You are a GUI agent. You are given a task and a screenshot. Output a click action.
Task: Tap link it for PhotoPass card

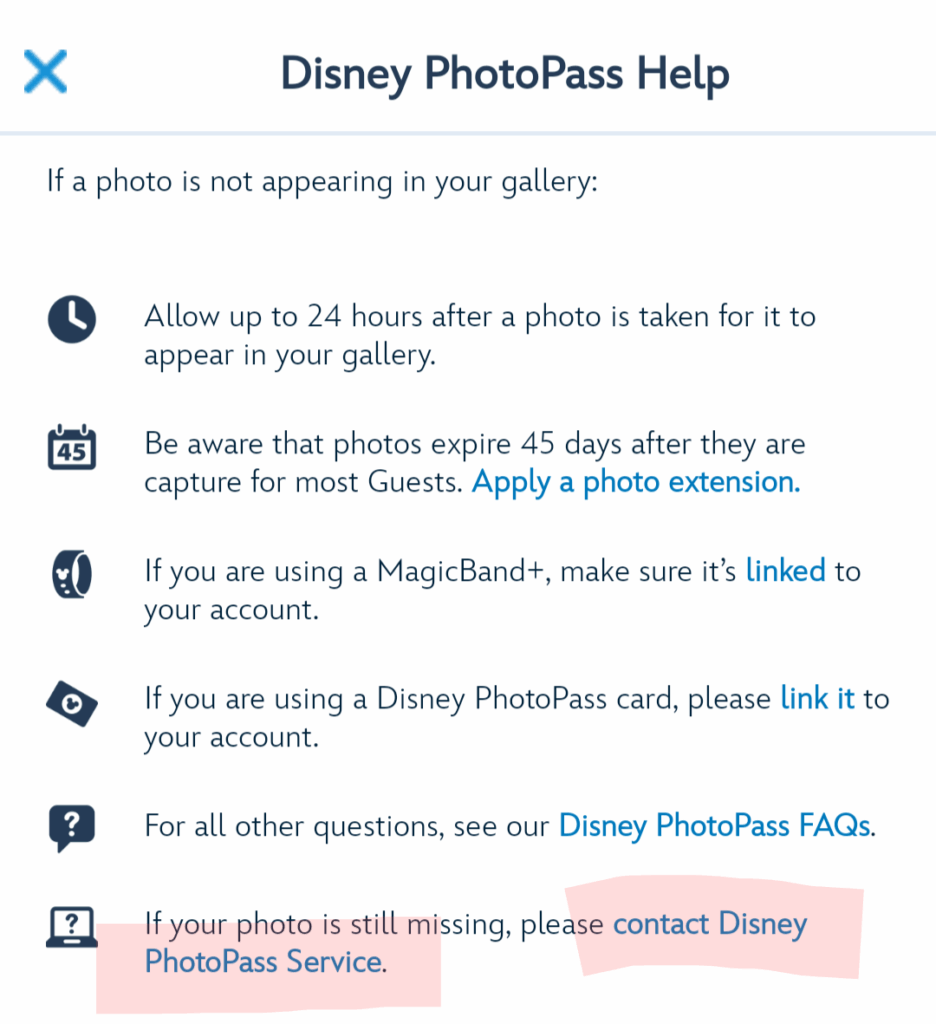[817, 698]
